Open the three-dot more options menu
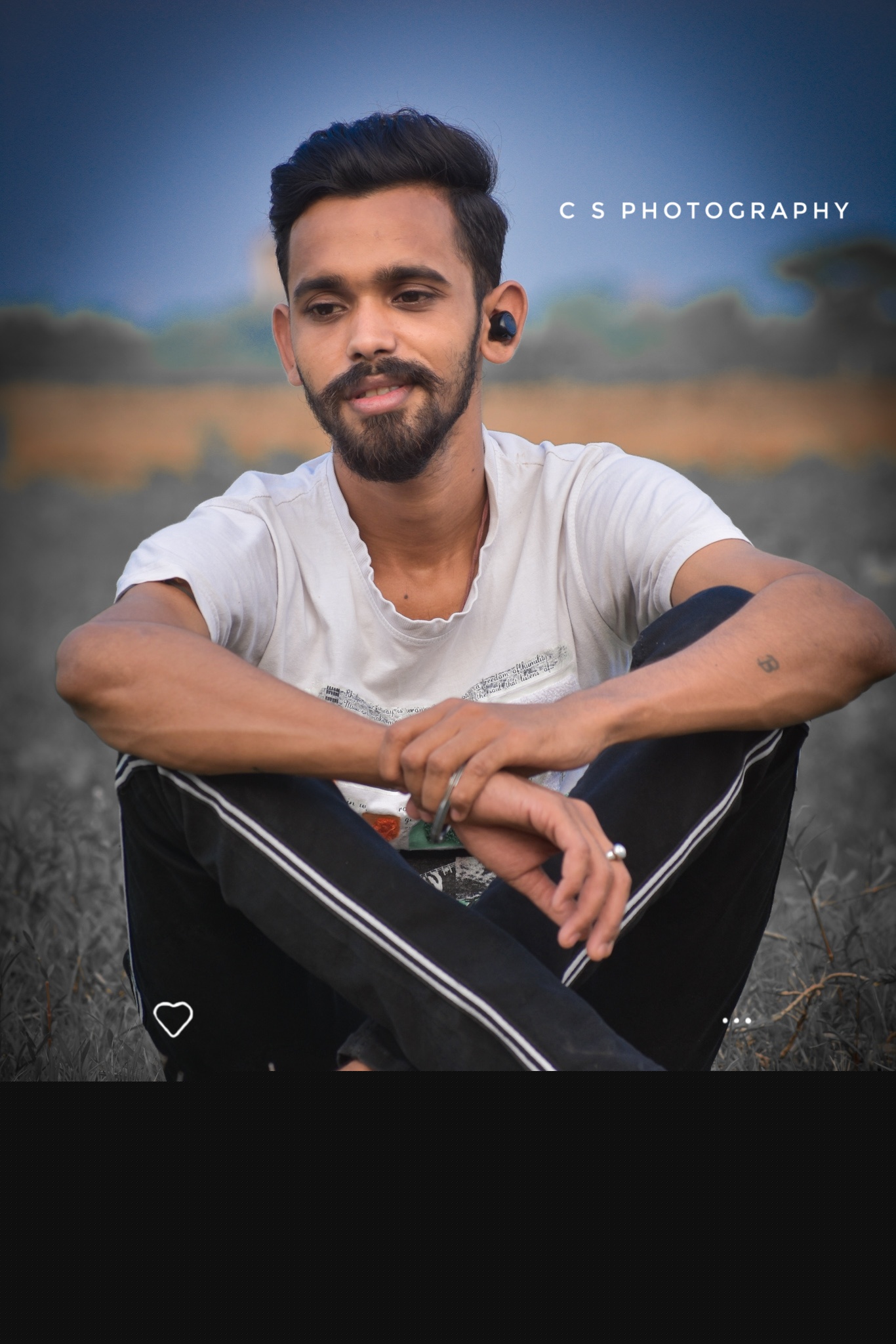Screen dimensions: 896x1344 pyautogui.click(x=737, y=1020)
